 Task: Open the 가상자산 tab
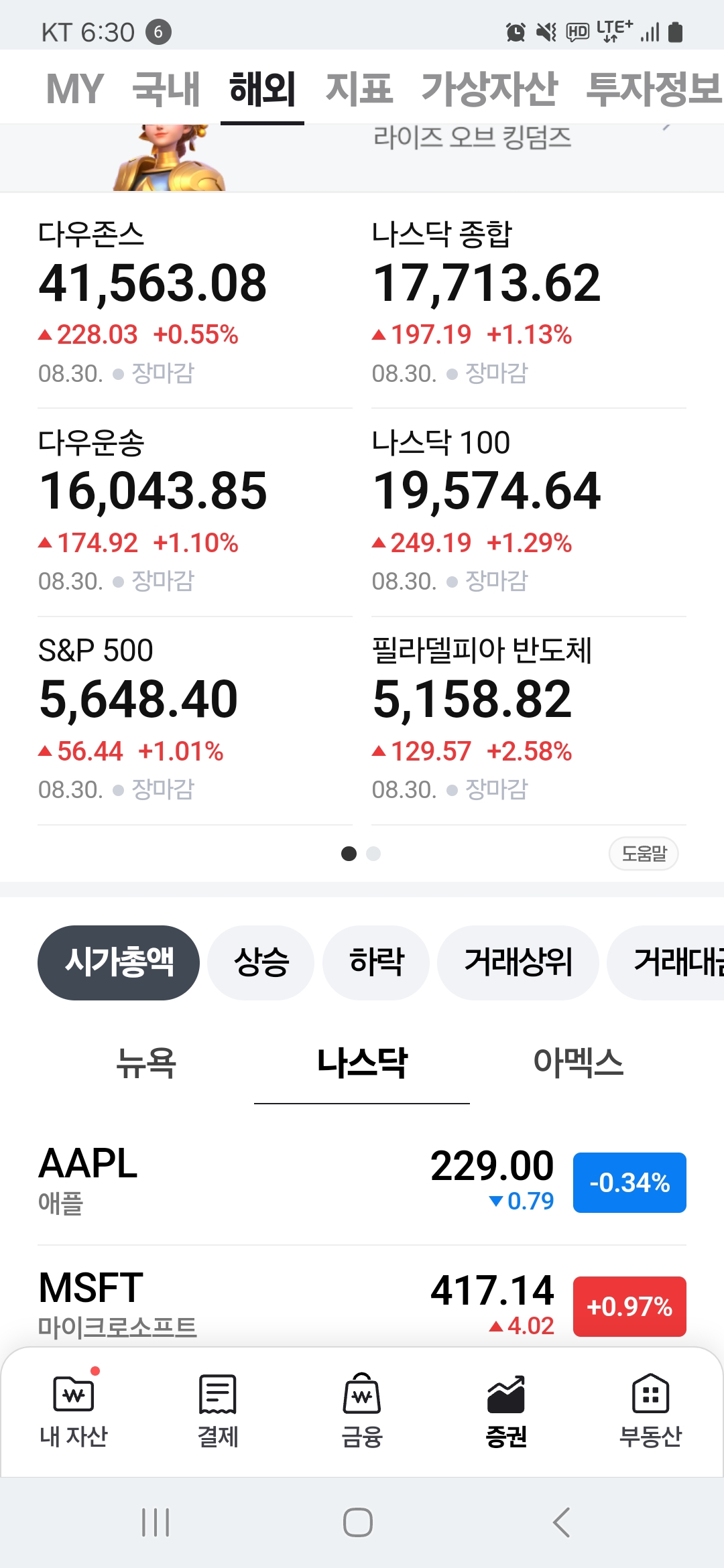point(489,88)
